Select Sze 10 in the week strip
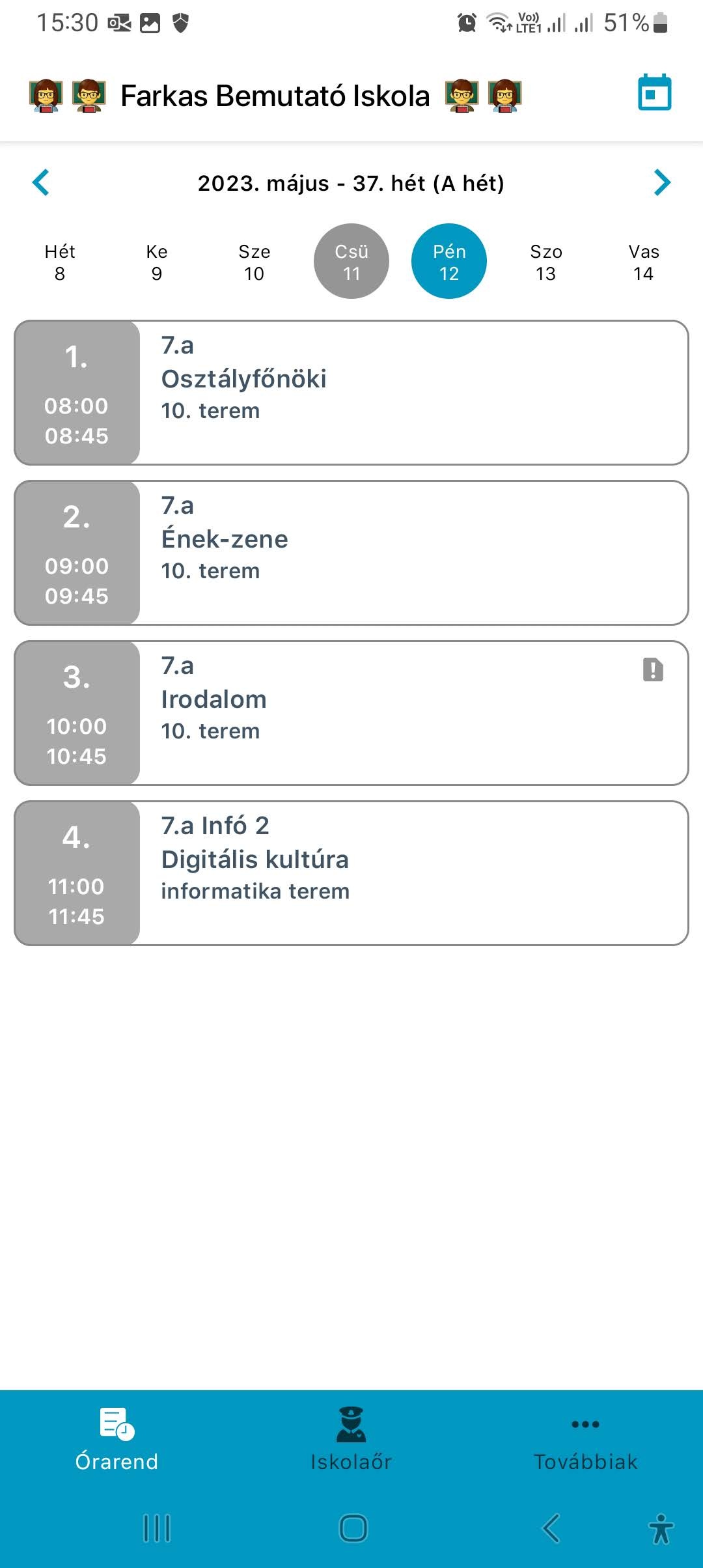This screenshot has width=703, height=1568. pos(255,262)
